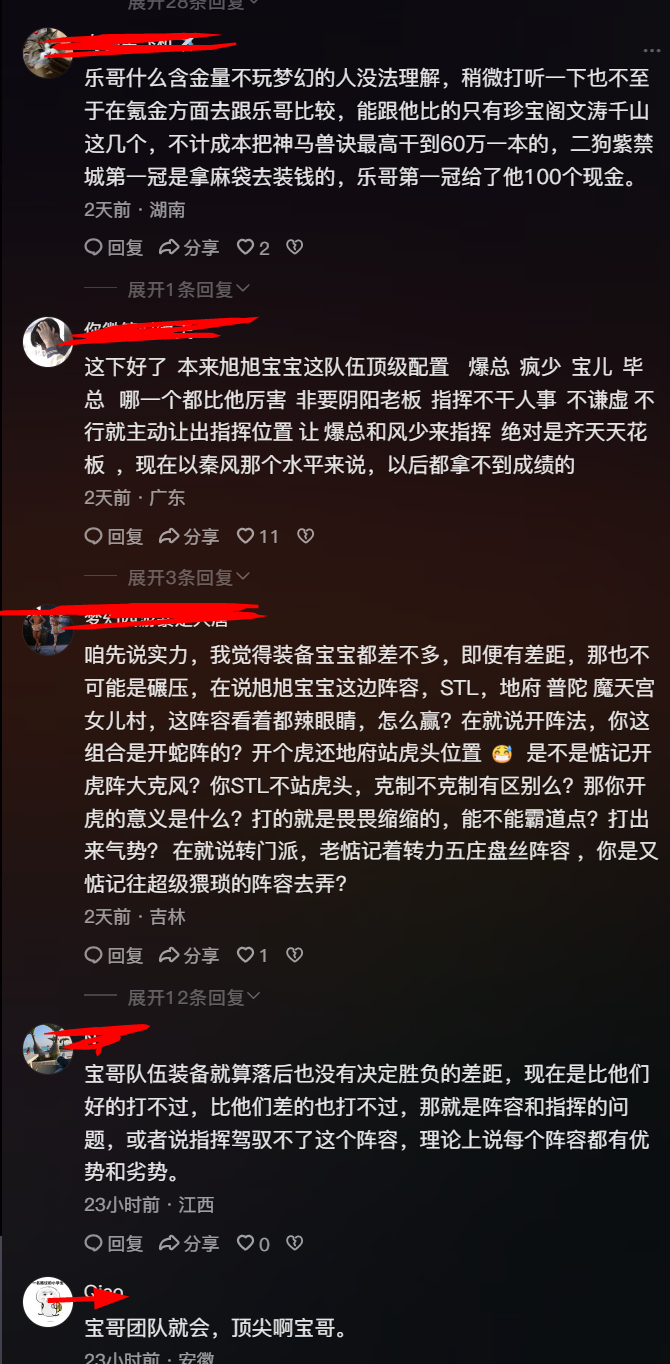Image resolution: width=670 pixels, height=1364 pixels.
Task: Share the comment from Hunan
Action: click(x=189, y=248)
